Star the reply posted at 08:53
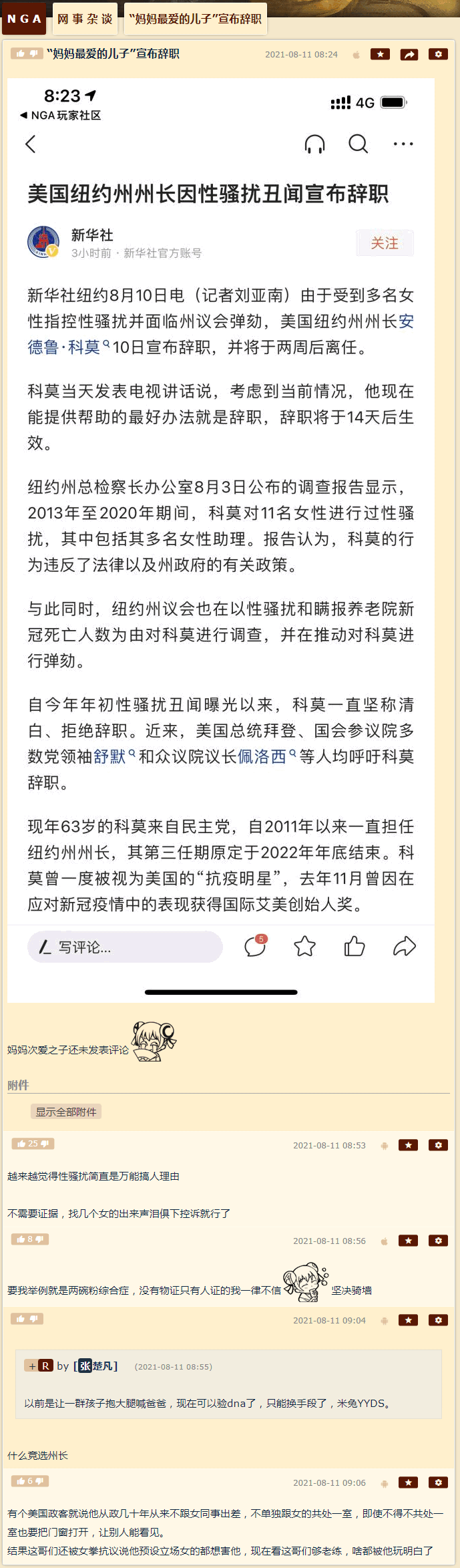Image resolution: width=460 pixels, height=1568 pixels. (408, 1145)
